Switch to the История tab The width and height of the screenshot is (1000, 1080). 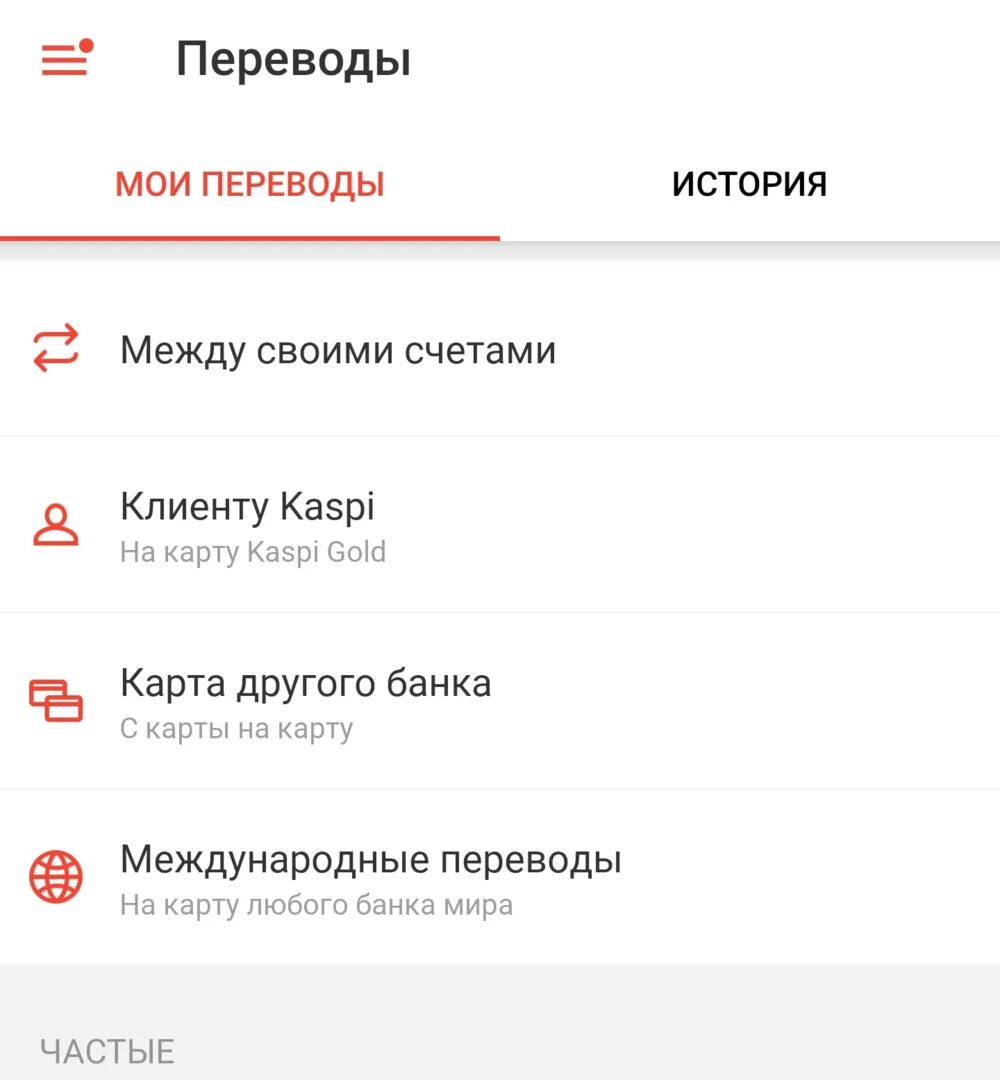click(749, 185)
